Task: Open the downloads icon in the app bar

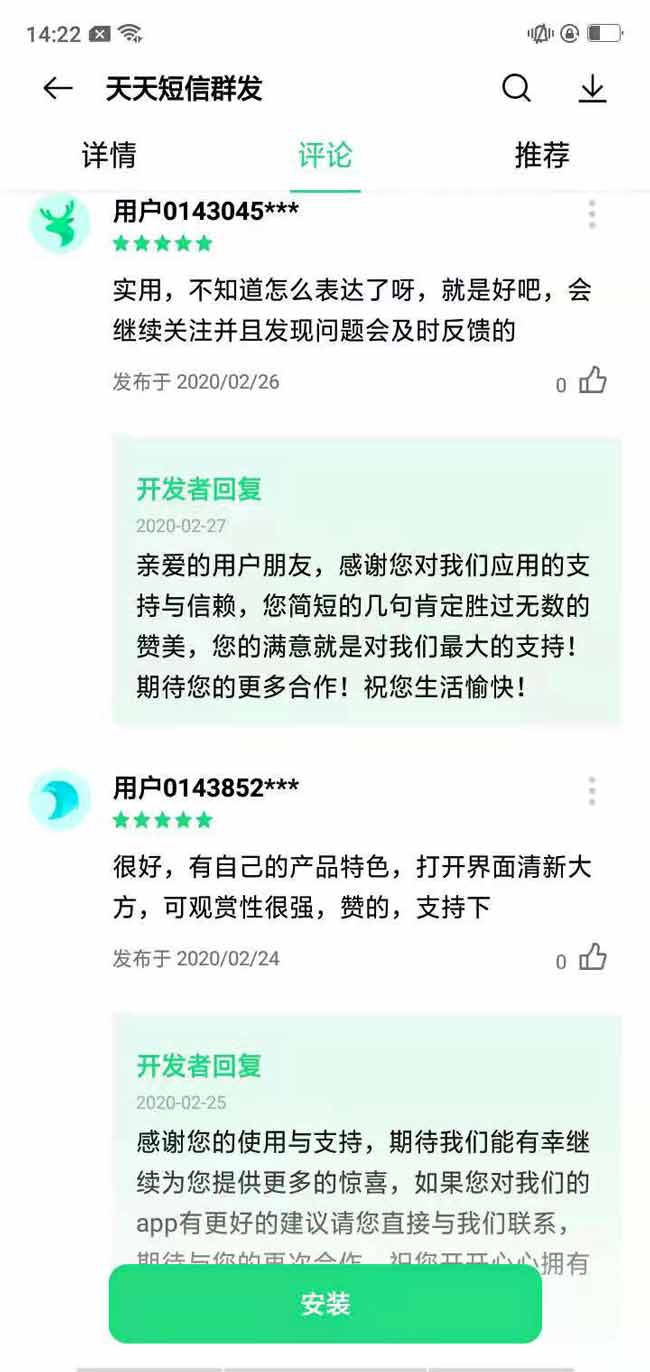Action: pos(593,89)
